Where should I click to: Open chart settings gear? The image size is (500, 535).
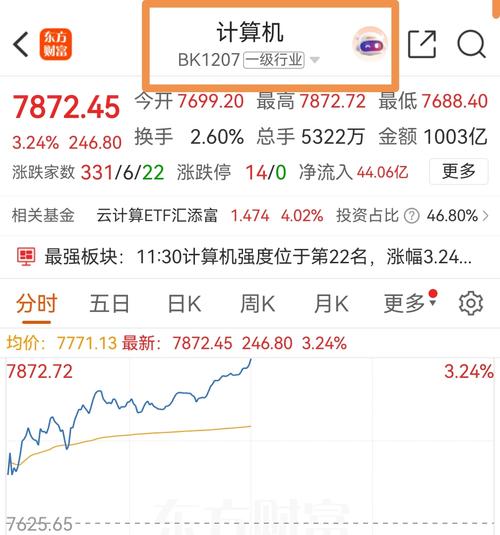point(471,303)
